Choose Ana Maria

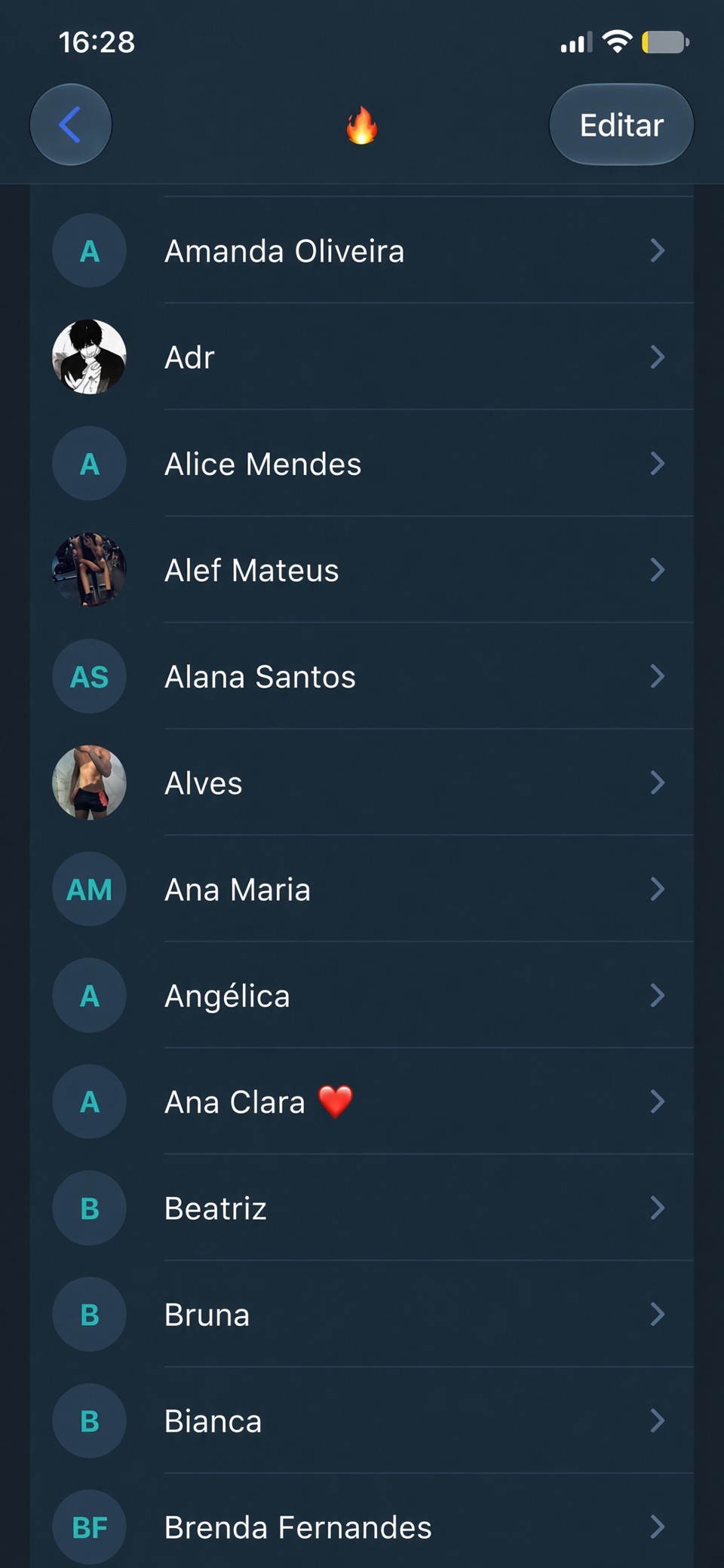[x=362, y=889]
